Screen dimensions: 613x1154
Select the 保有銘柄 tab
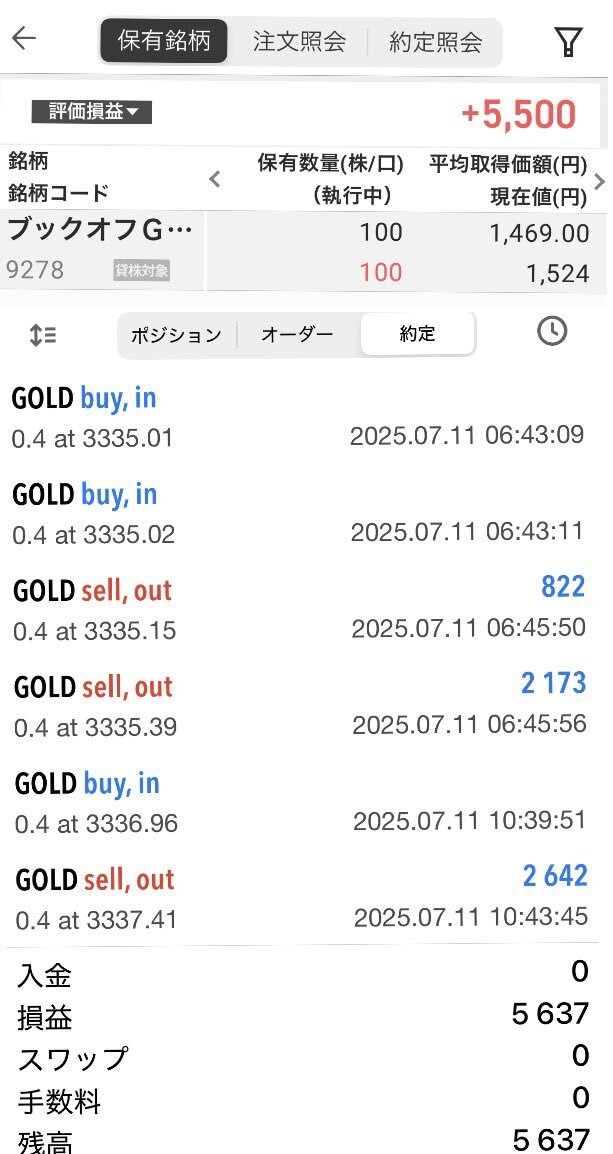[x=163, y=40]
